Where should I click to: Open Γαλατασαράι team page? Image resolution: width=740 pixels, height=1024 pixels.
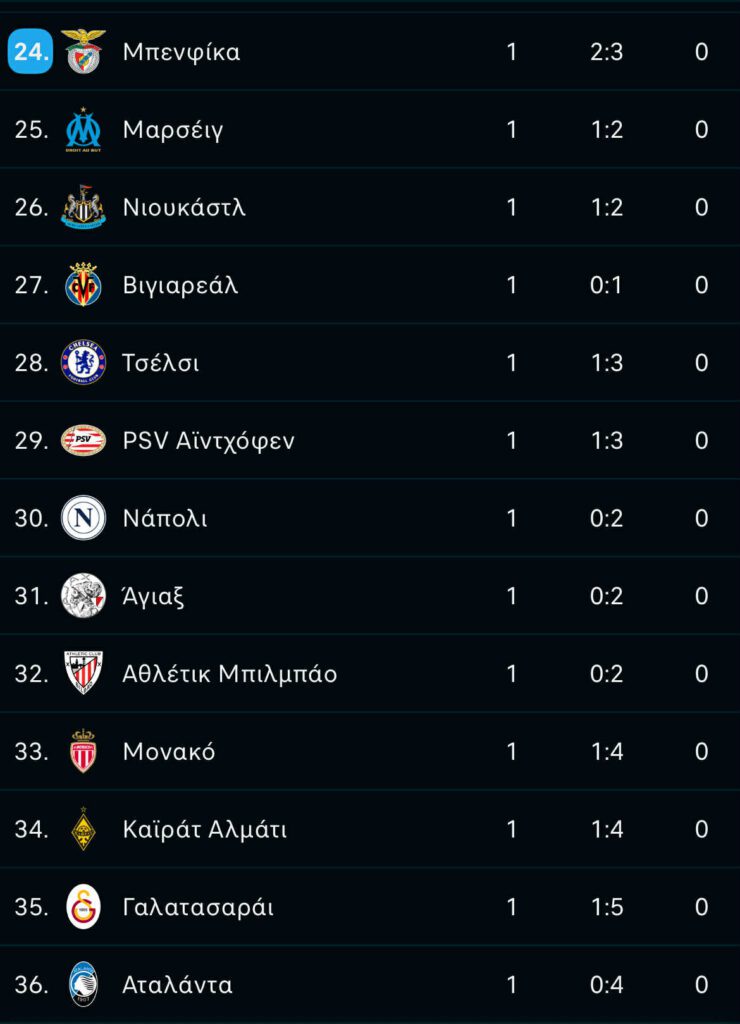[370, 906]
